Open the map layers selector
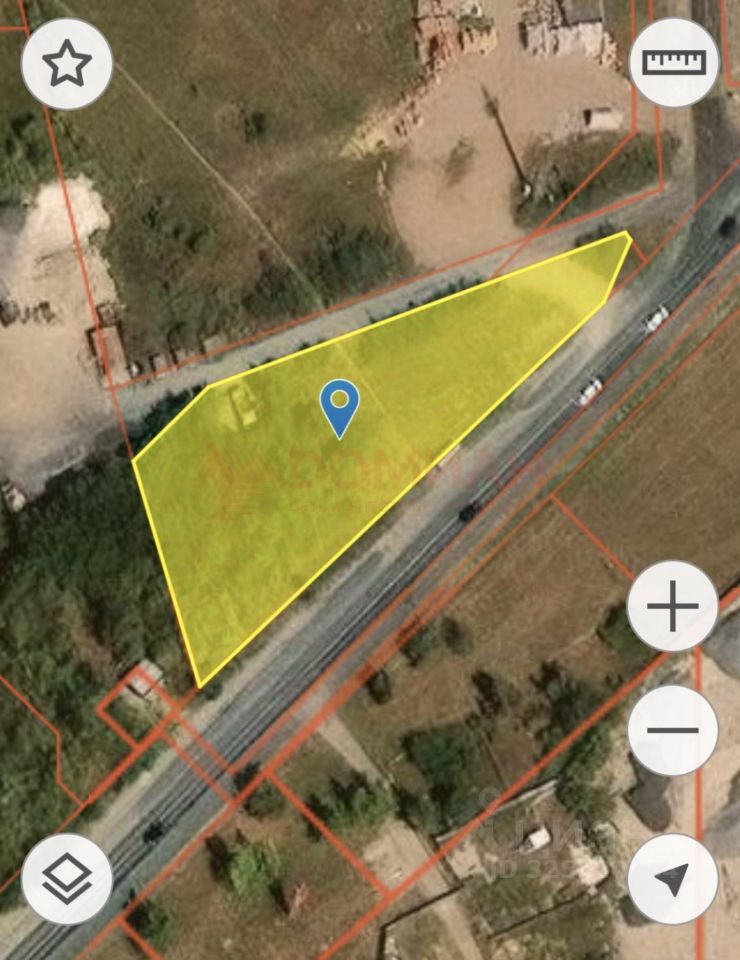The height and width of the screenshot is (960, 740). click(67, 879)
